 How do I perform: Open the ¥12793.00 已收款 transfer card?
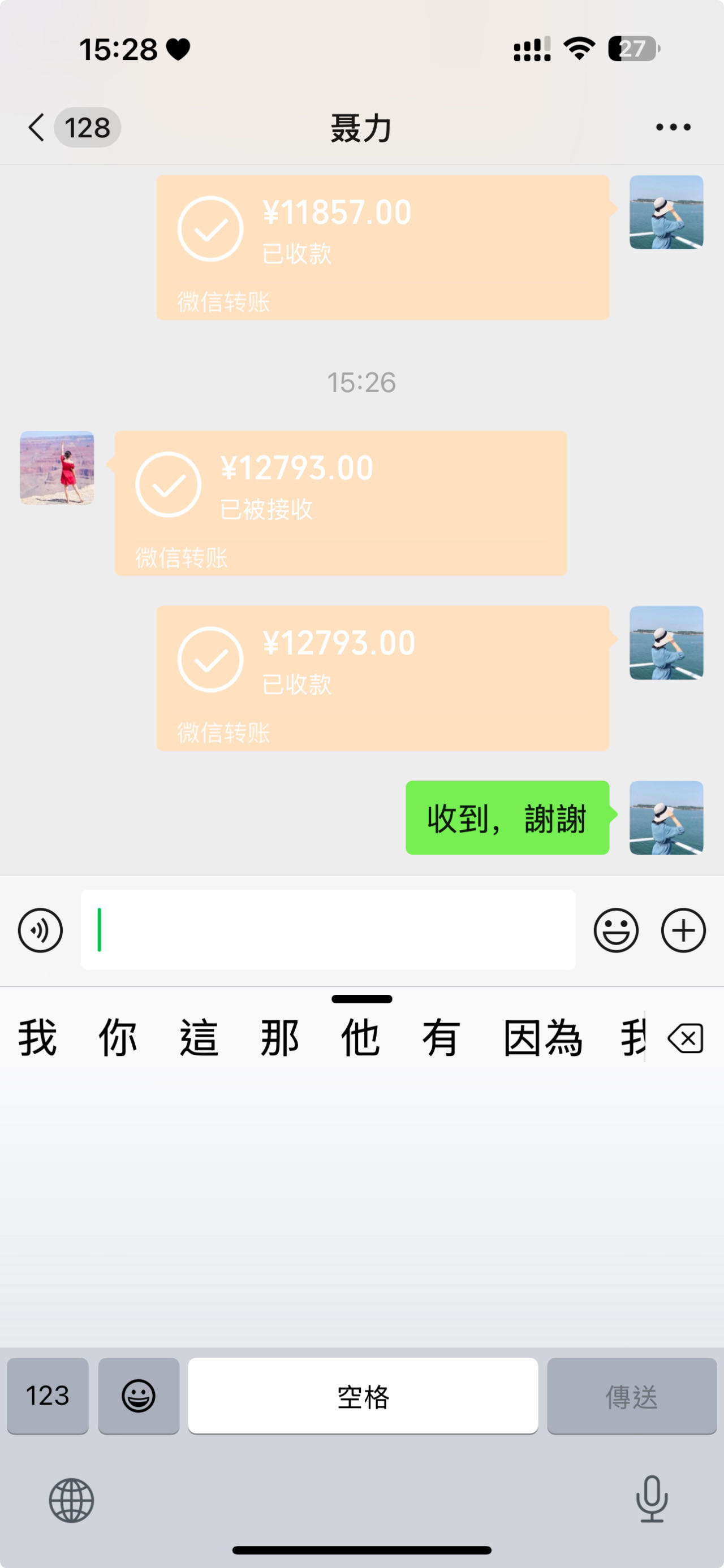tap(383, 678)
